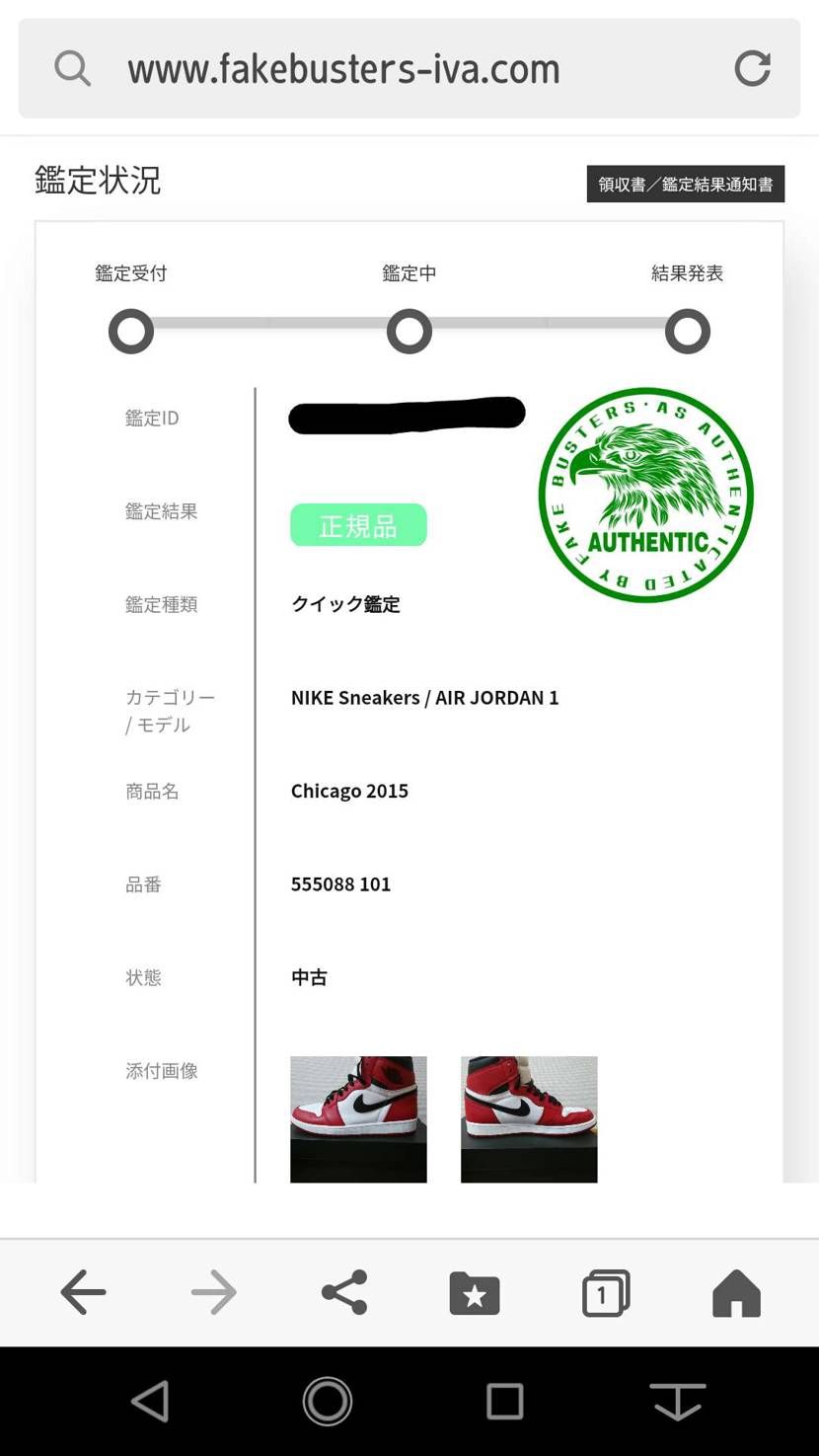This screenshot has width=819, height=1456.
Task: Select the 鑑定受付 progress step circle
Action: [x=131, y=331]
